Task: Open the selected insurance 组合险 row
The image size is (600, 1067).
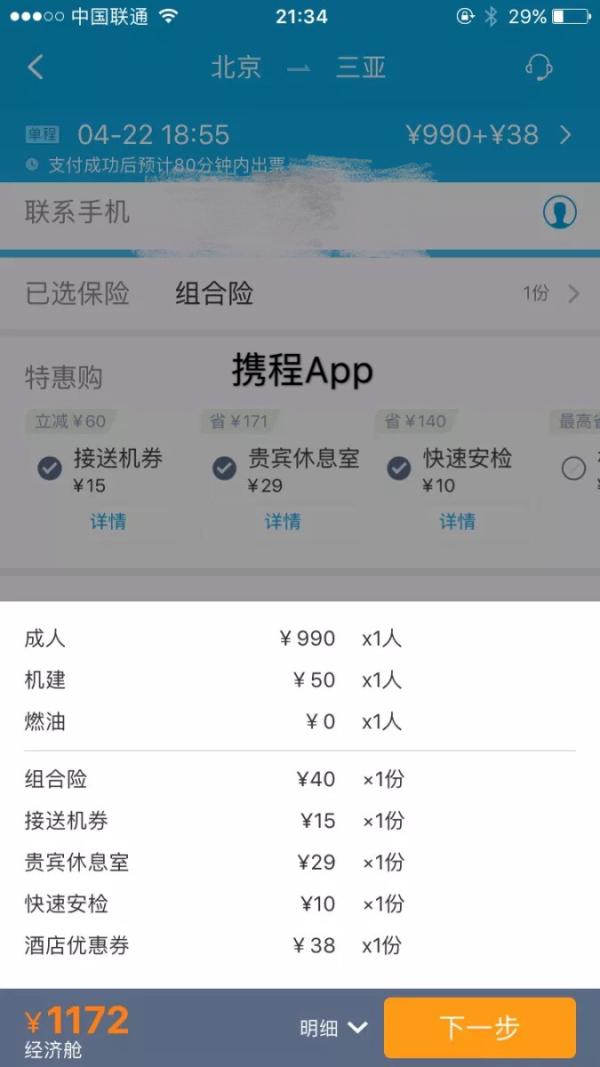Action: point(300,293)
